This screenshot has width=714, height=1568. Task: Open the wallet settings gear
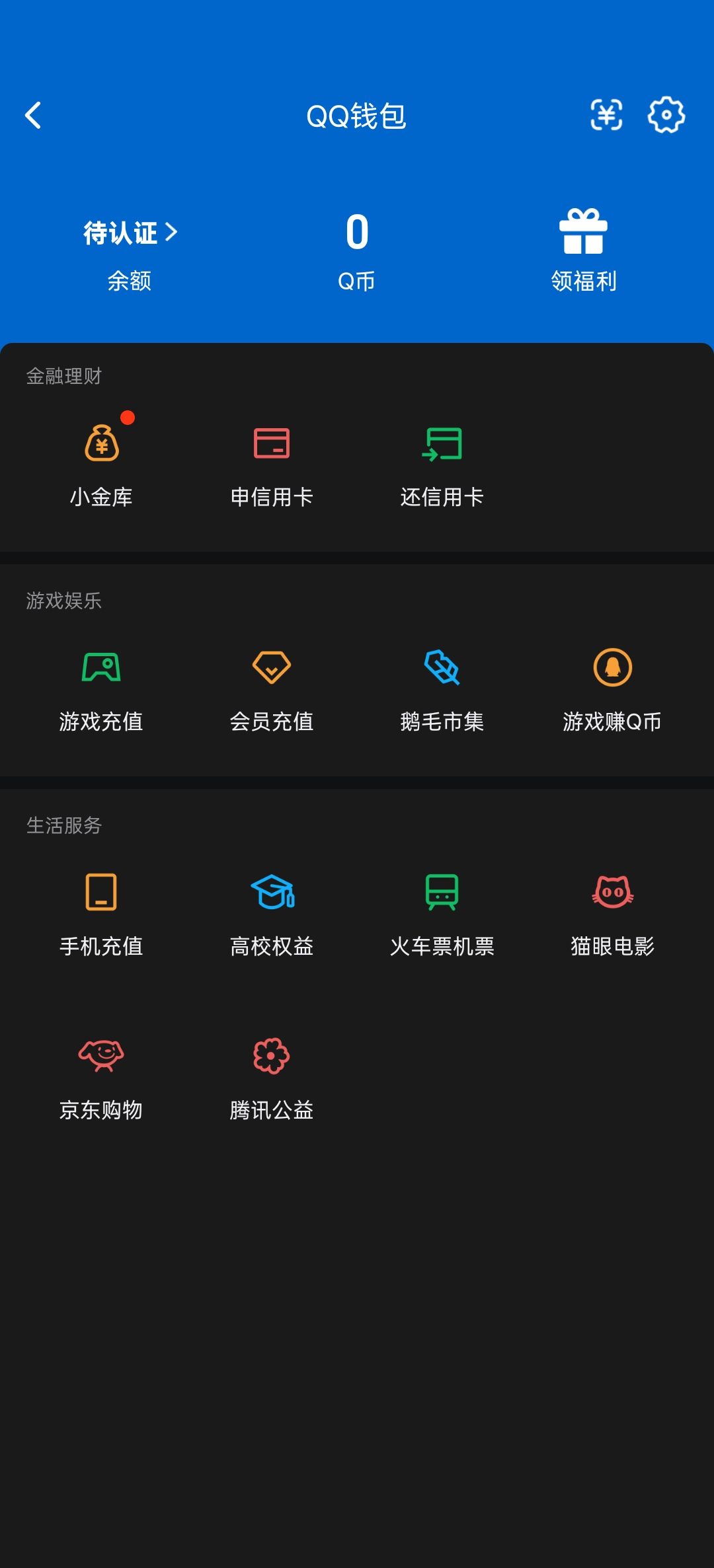coord(667,114)
